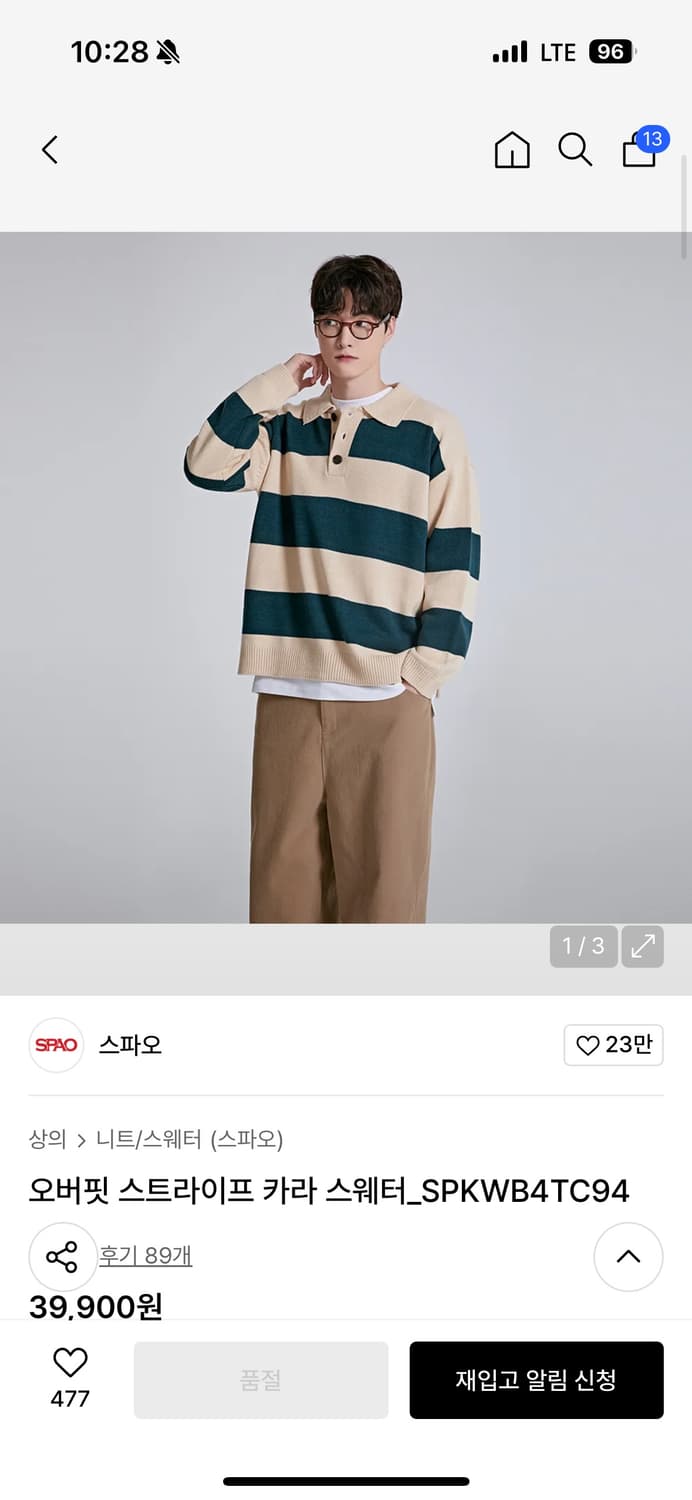Tap the striped sweater product image
Viewport: 692px width, 1500px height.
346,578
